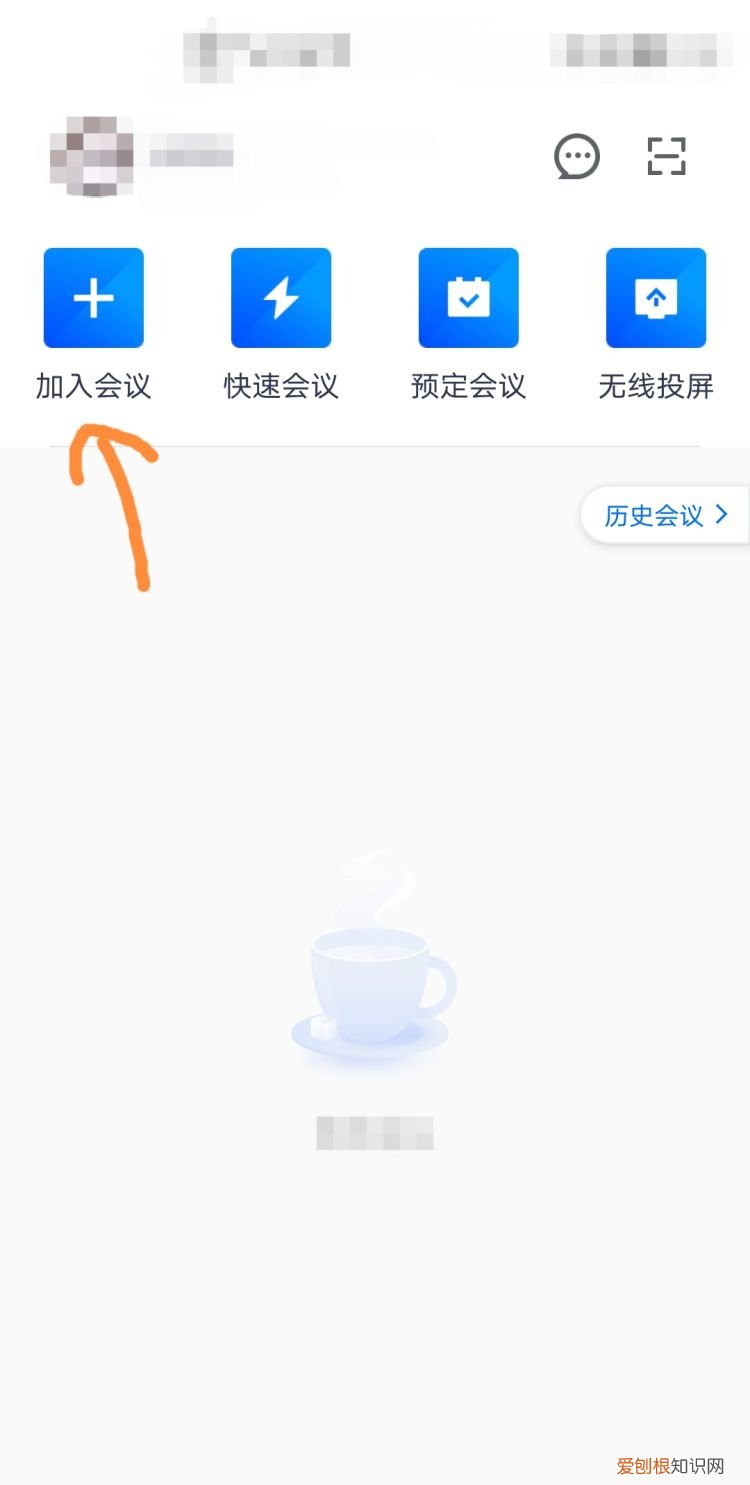Start a quick meeting with the blue lightning icon
The image size is (750, 1485).
(x=280, y=296)
